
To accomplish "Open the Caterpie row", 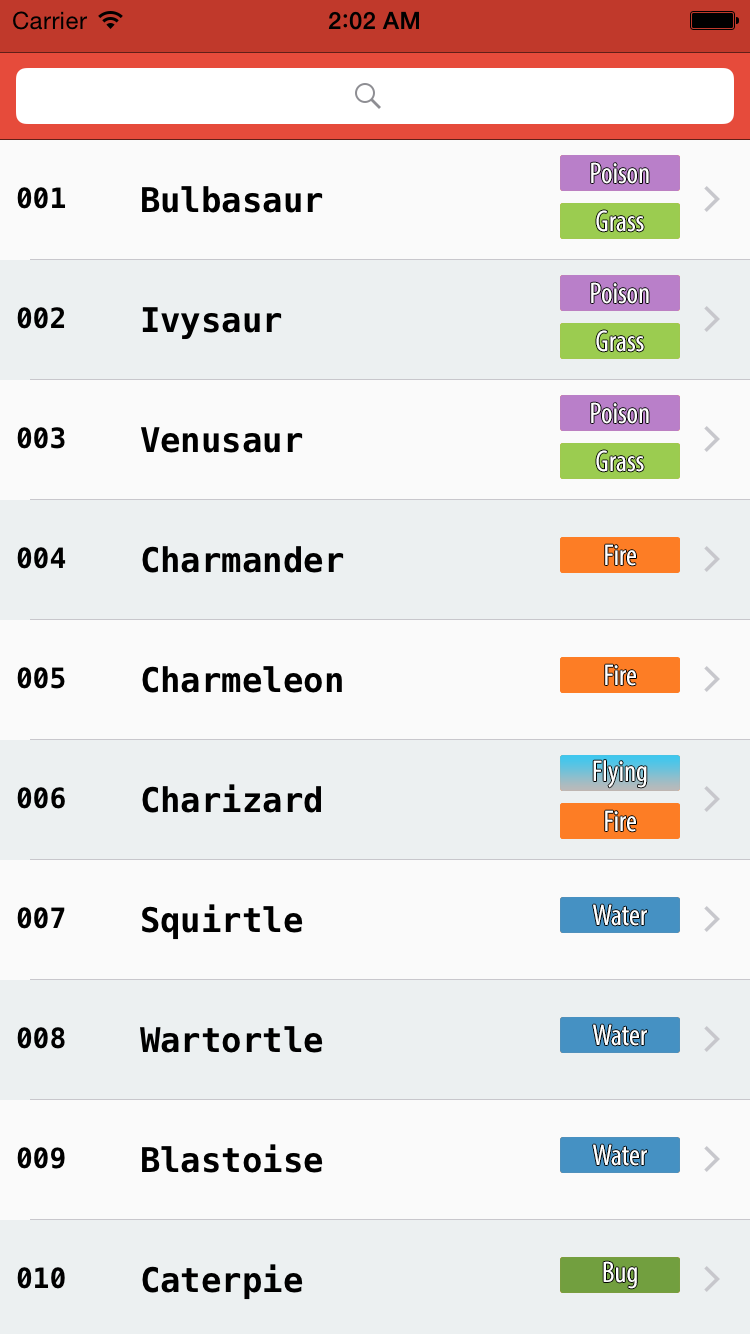I will pos(375,1277).
